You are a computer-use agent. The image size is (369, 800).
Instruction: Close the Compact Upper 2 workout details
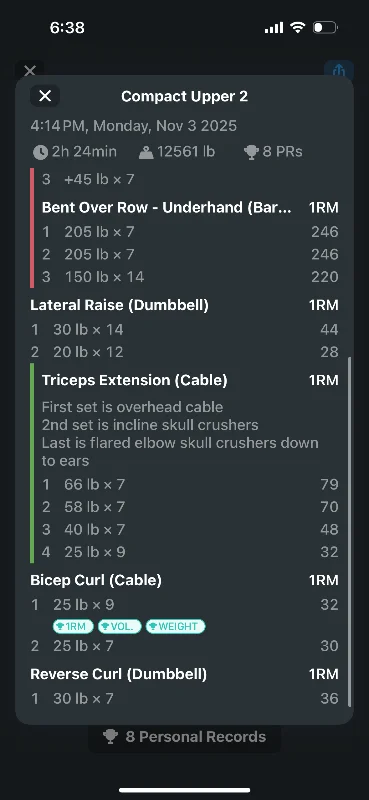(45, 96)
